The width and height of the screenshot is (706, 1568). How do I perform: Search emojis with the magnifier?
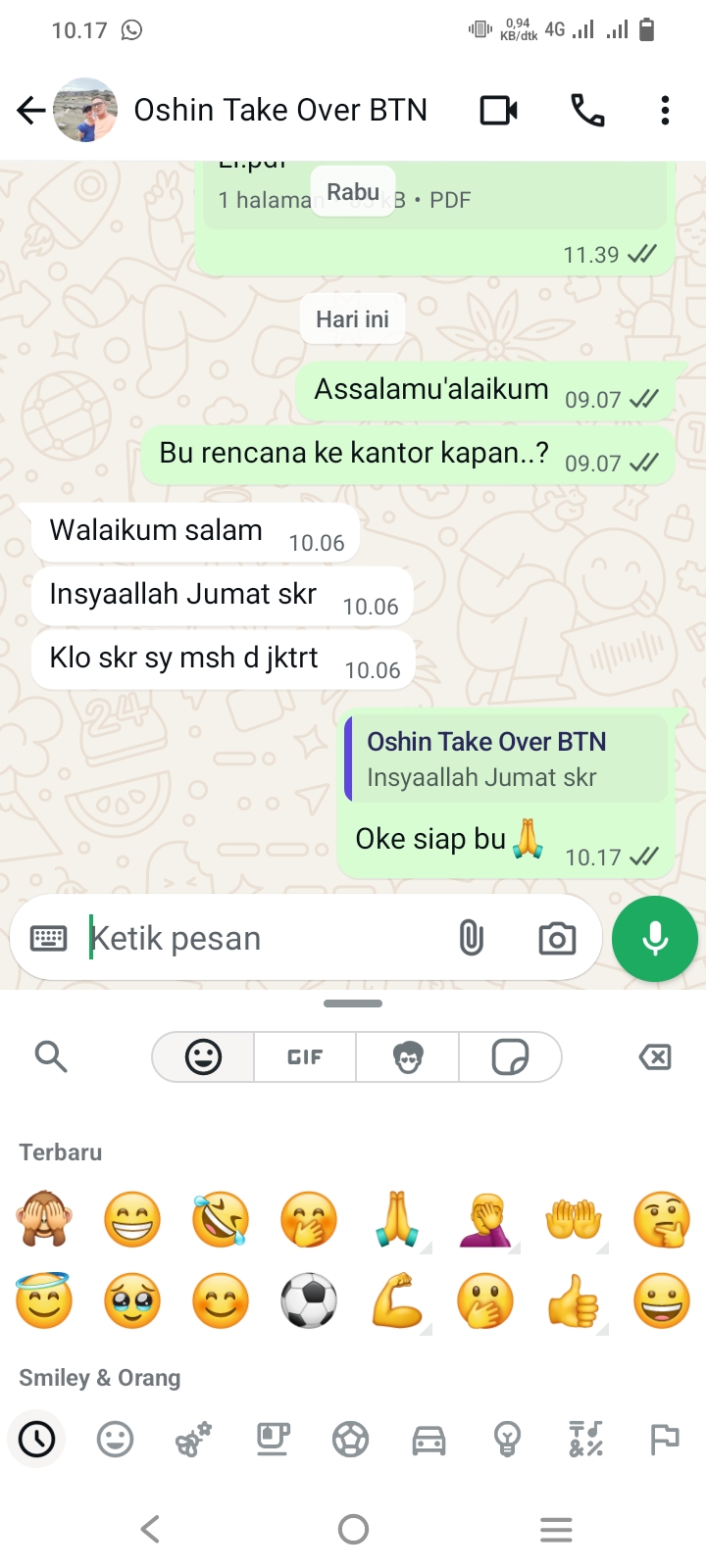pos(50,1056)
